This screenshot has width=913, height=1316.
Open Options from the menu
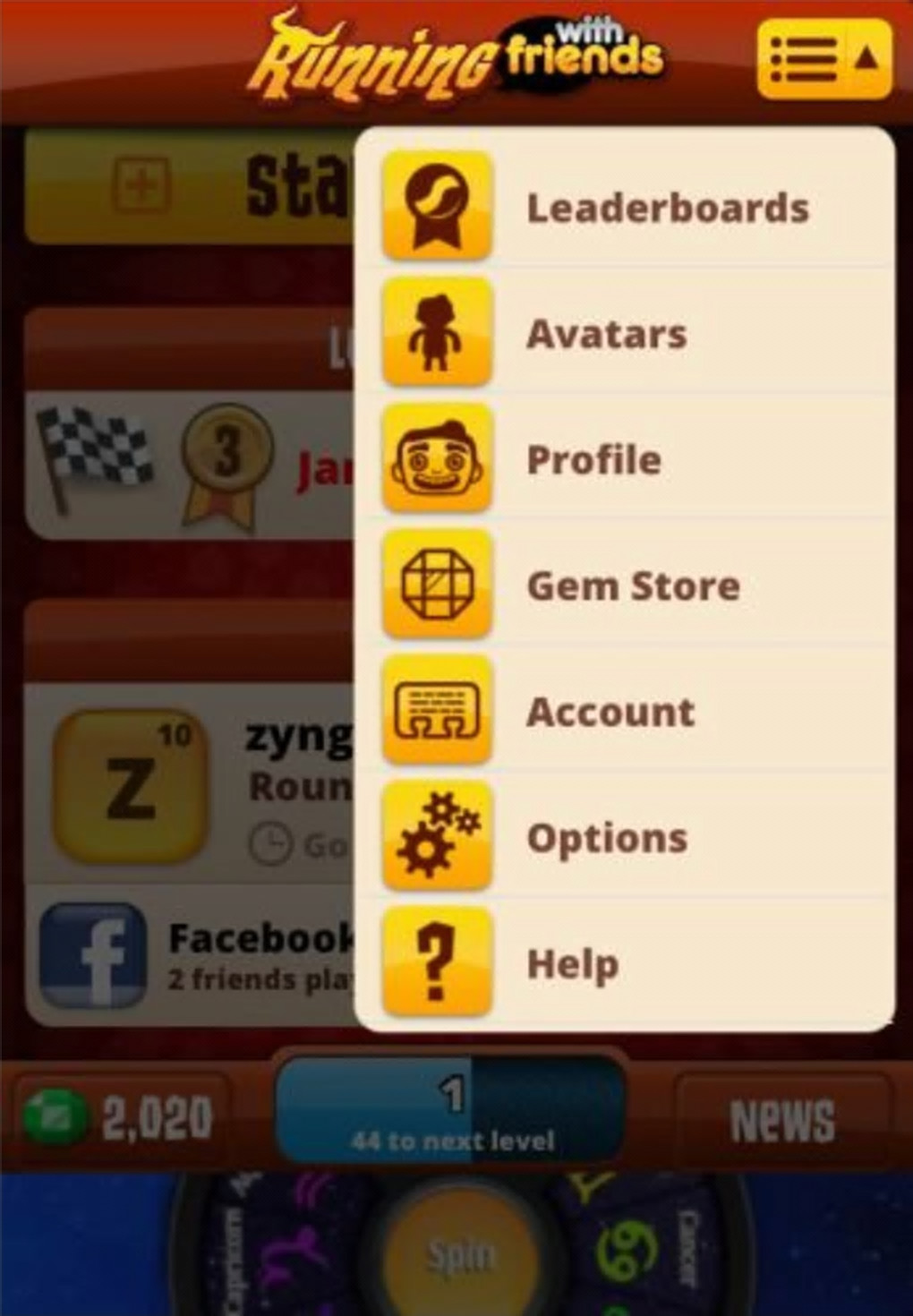pos(627,839)
